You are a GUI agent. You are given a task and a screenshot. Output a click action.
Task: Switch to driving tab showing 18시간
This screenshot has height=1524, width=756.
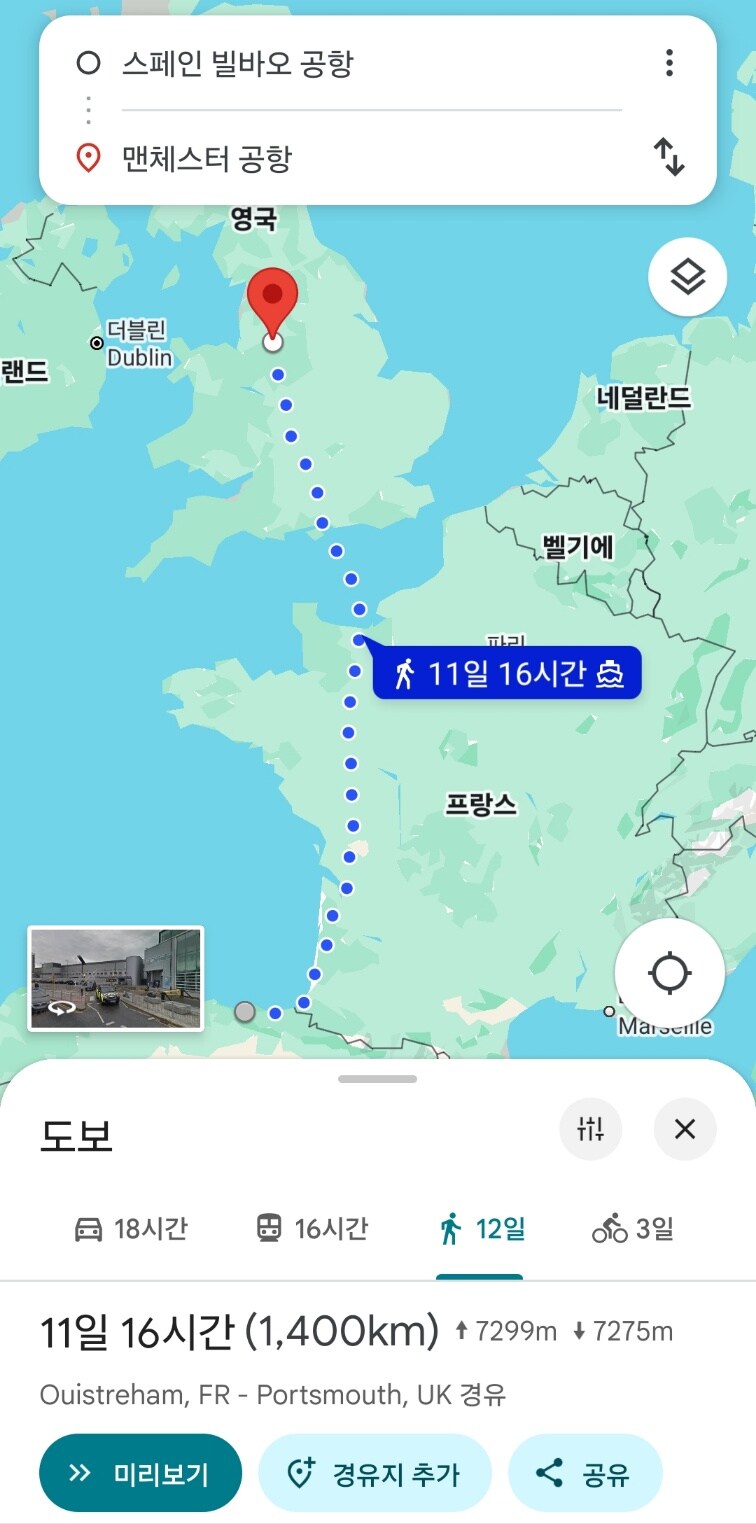pyautogui.click(x=131, y=1228)
